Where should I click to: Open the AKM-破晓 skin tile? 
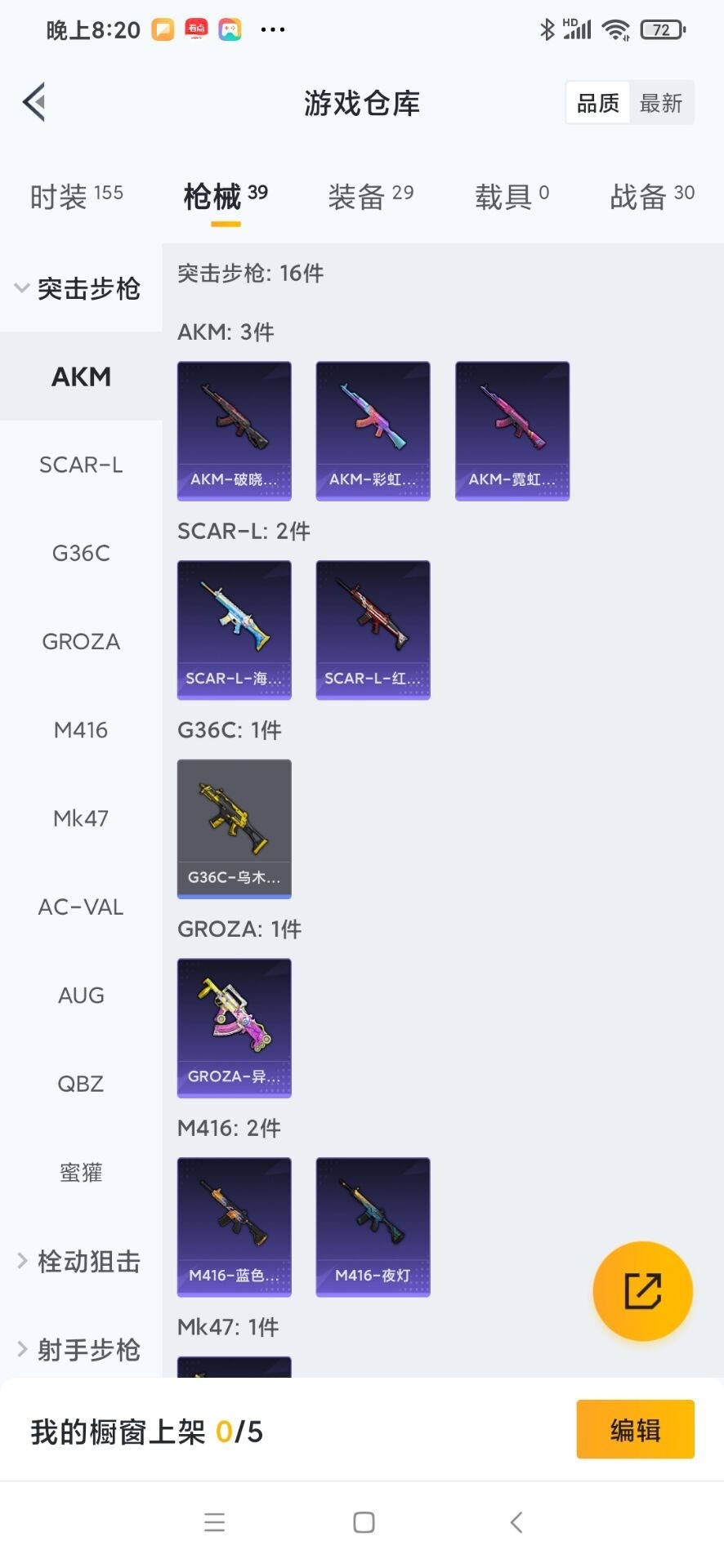click(x=235, y=430)
